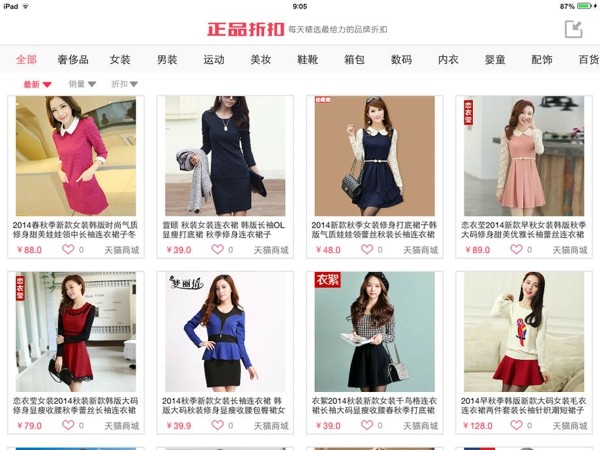Open the 运动 category tab
600x450 pixels.
coord(214,60)
